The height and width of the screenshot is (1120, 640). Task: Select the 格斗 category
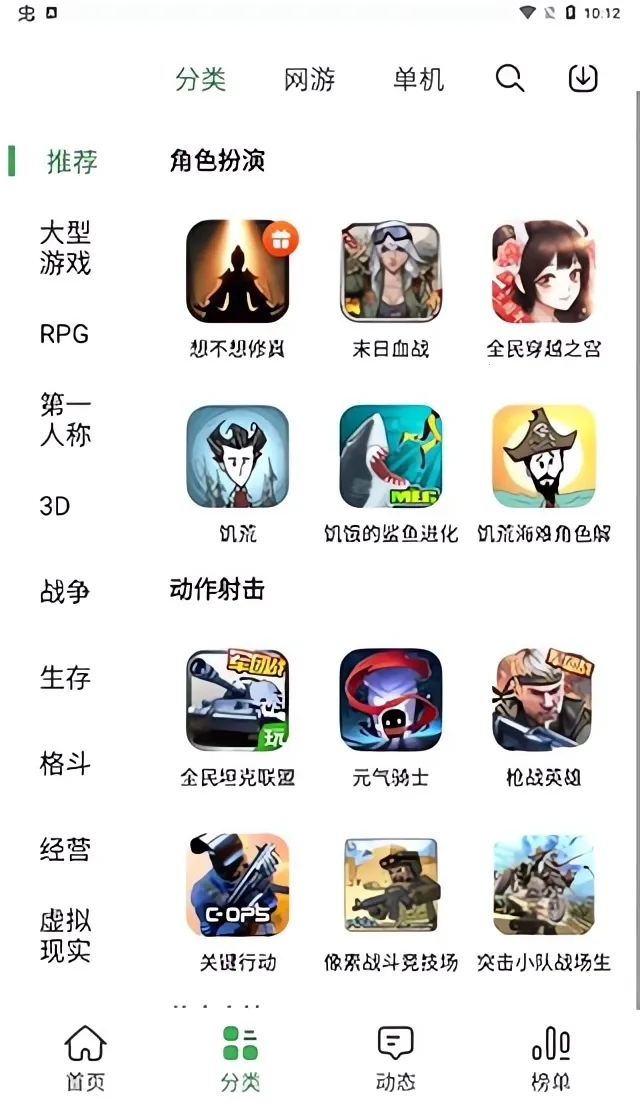[65, 764]
